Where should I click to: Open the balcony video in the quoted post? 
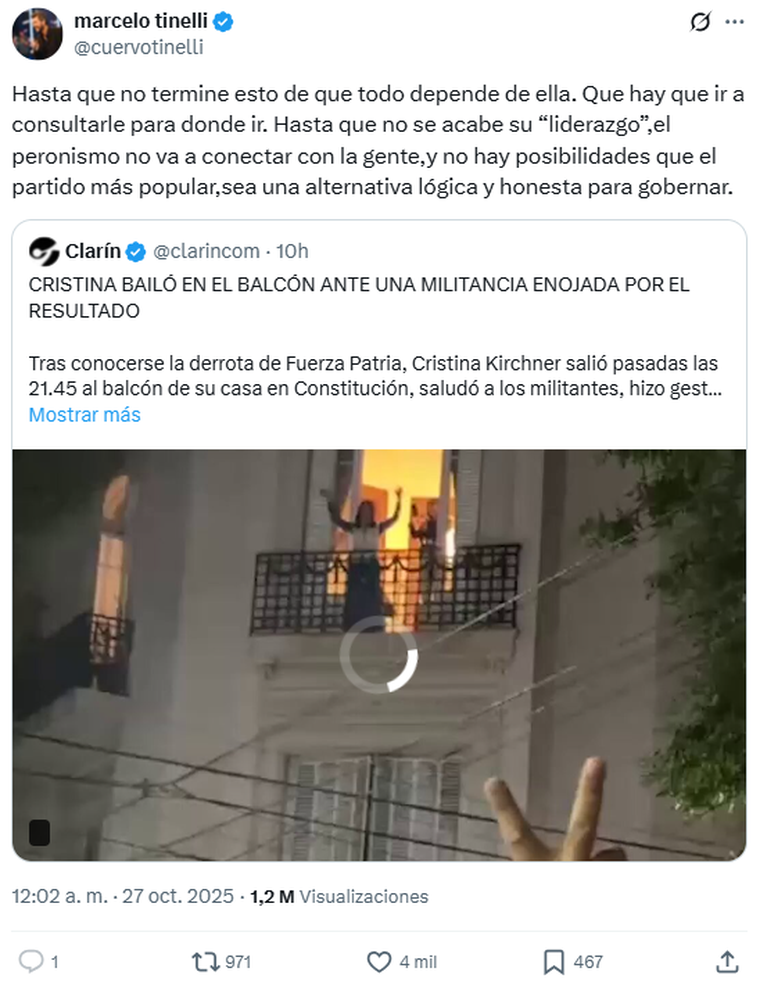pyautogui.click(x=378, y=654)
